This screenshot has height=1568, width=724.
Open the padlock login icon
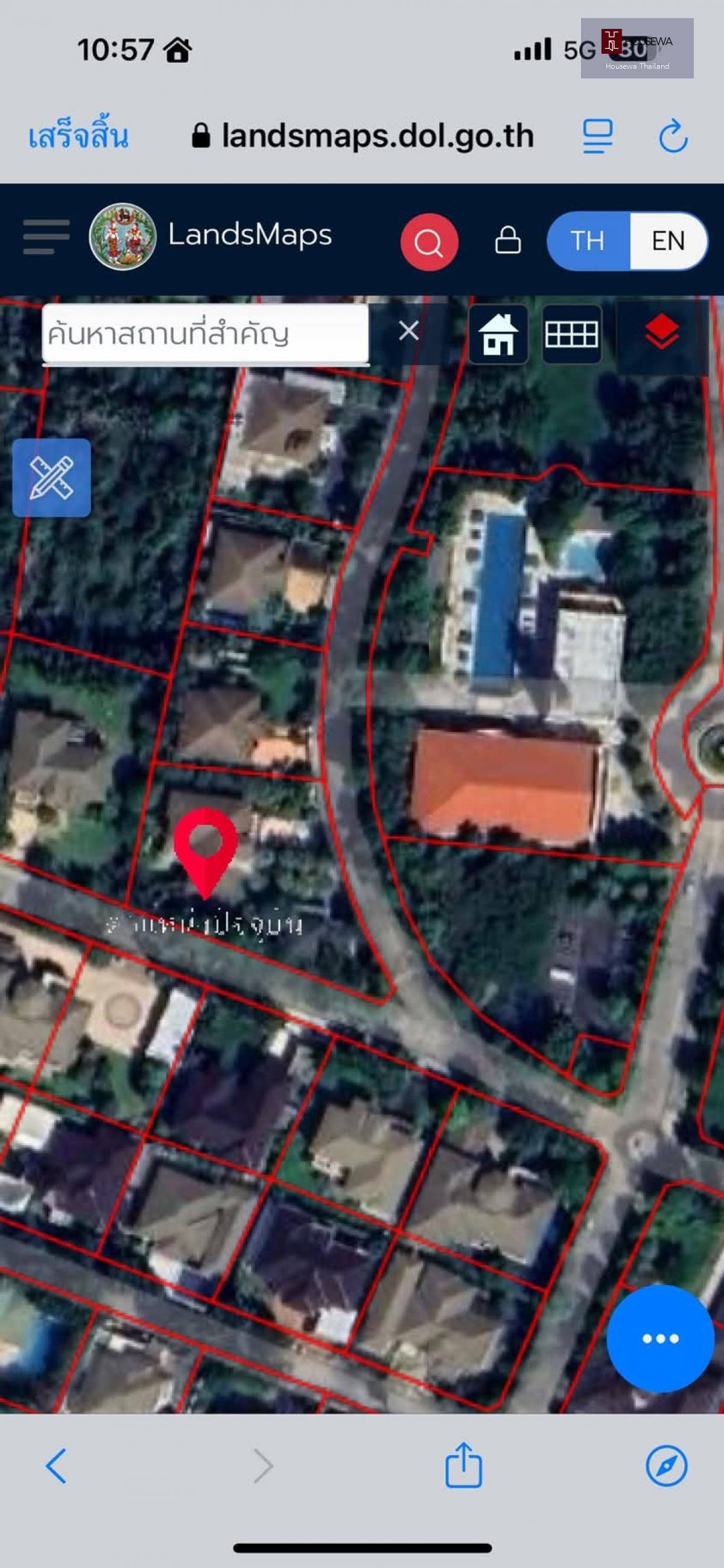(x=508, y=240)
